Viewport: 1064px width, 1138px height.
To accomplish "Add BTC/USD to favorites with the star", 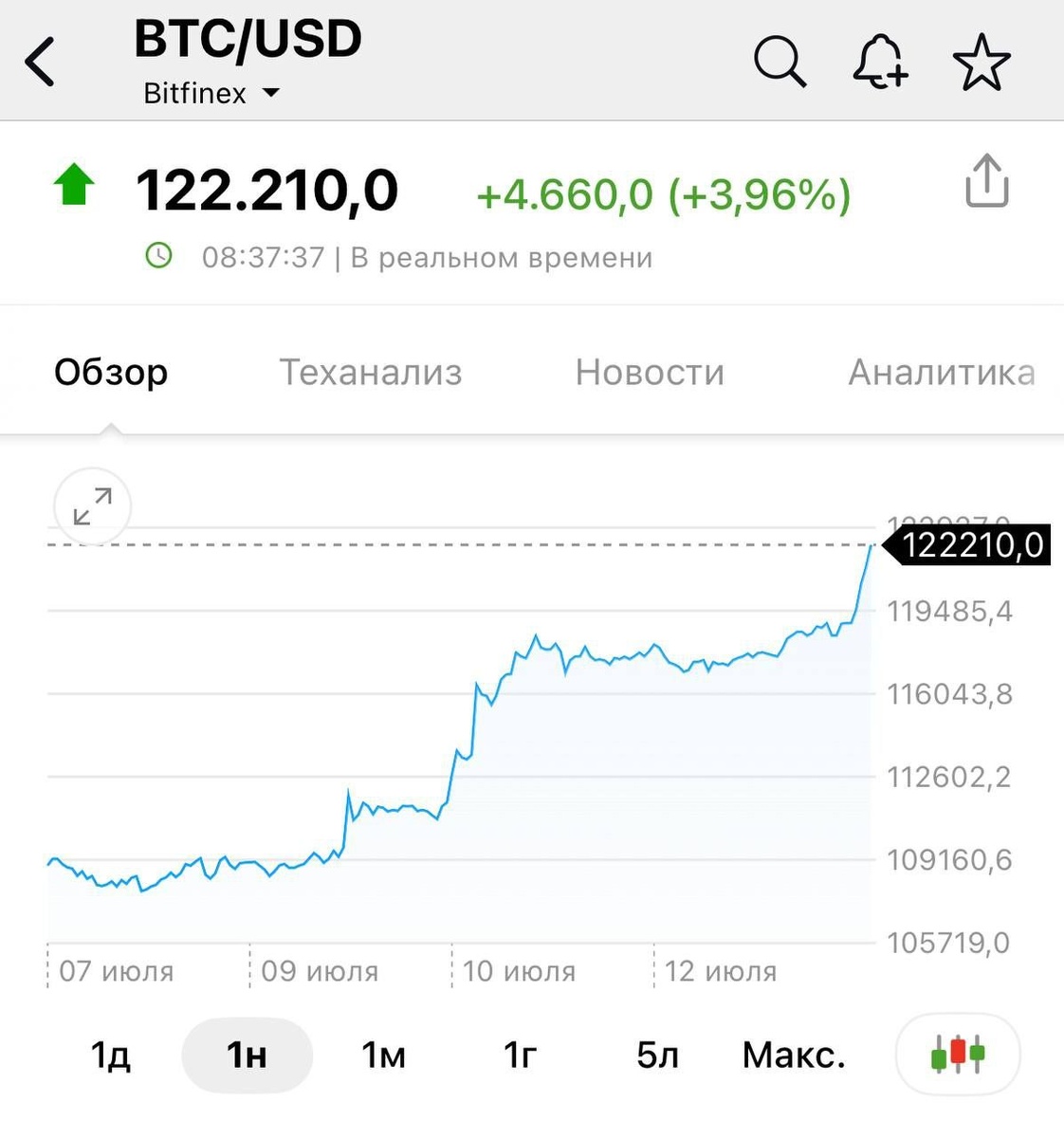I will coord(981,63).
